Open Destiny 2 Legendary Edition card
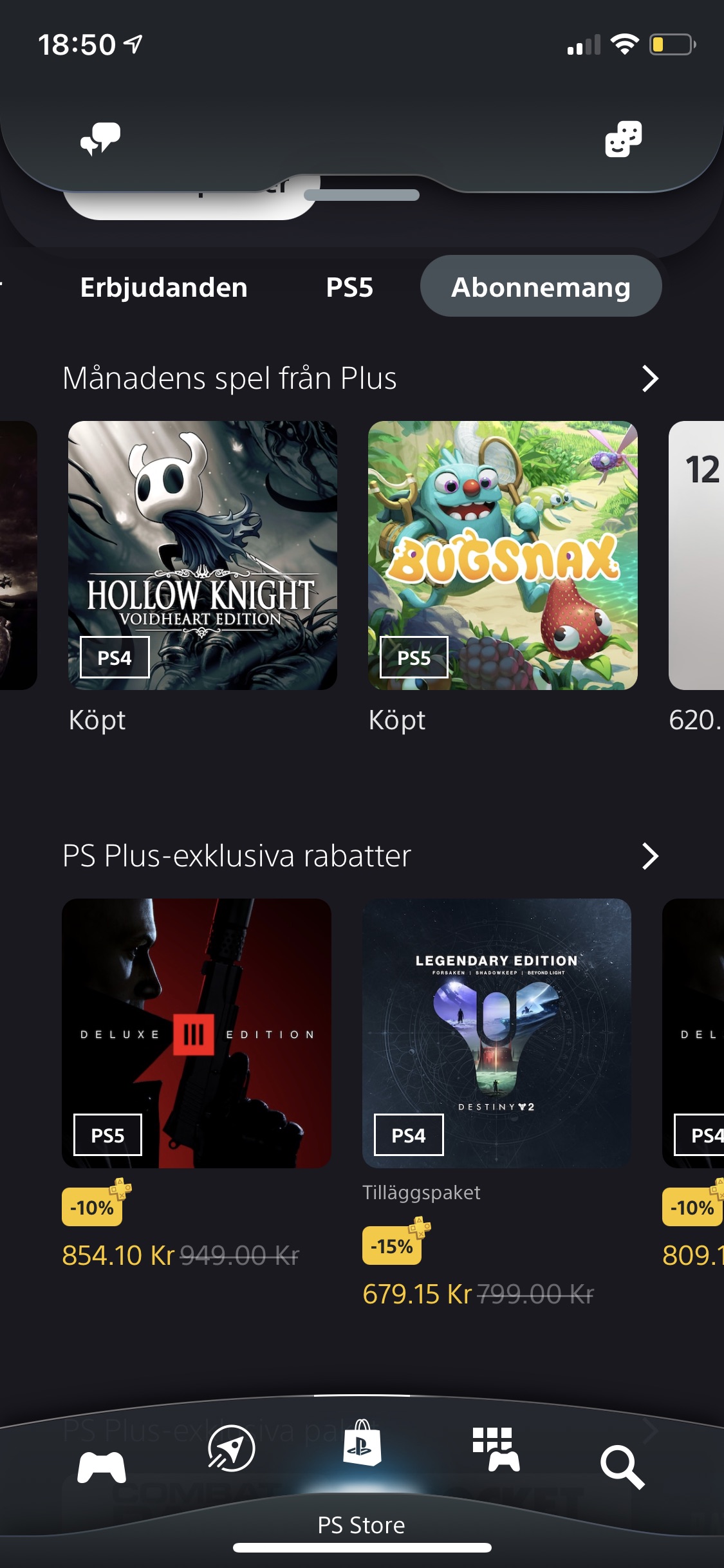 497,1033
